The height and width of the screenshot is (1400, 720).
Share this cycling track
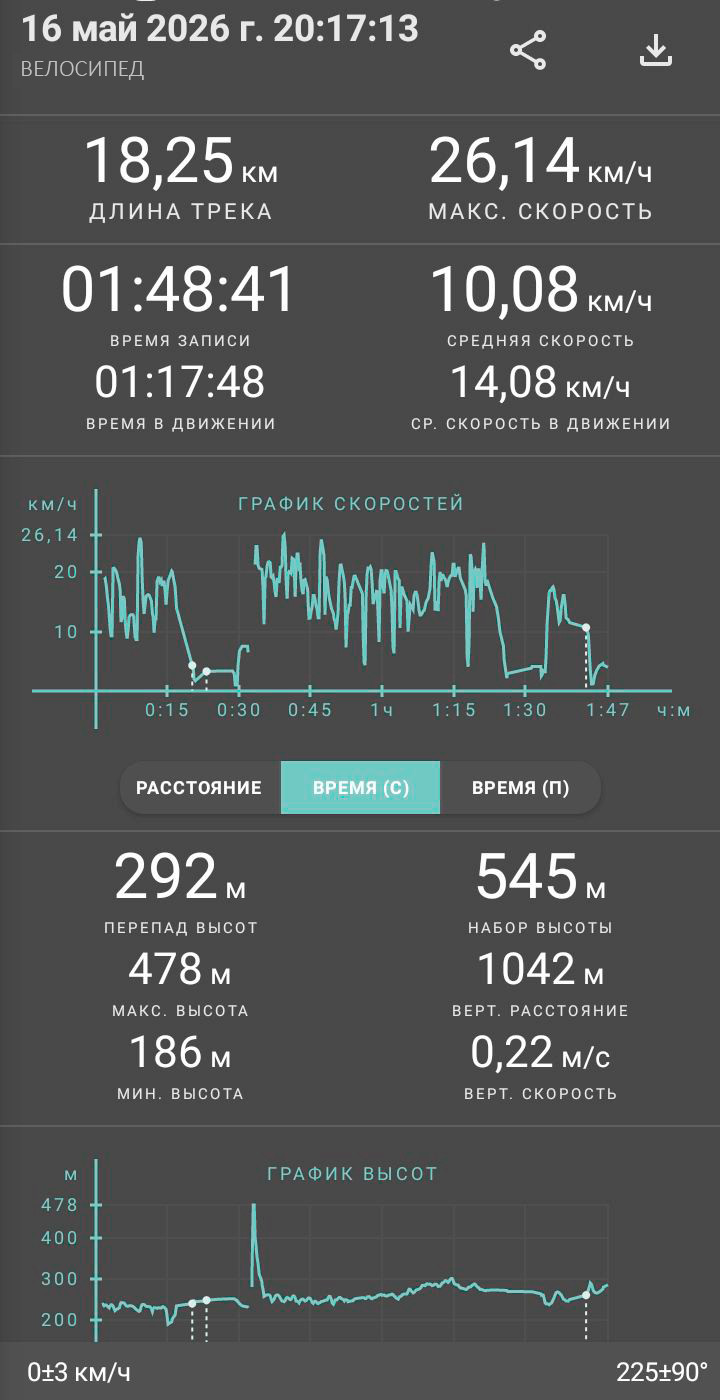[x=528, y=50]
